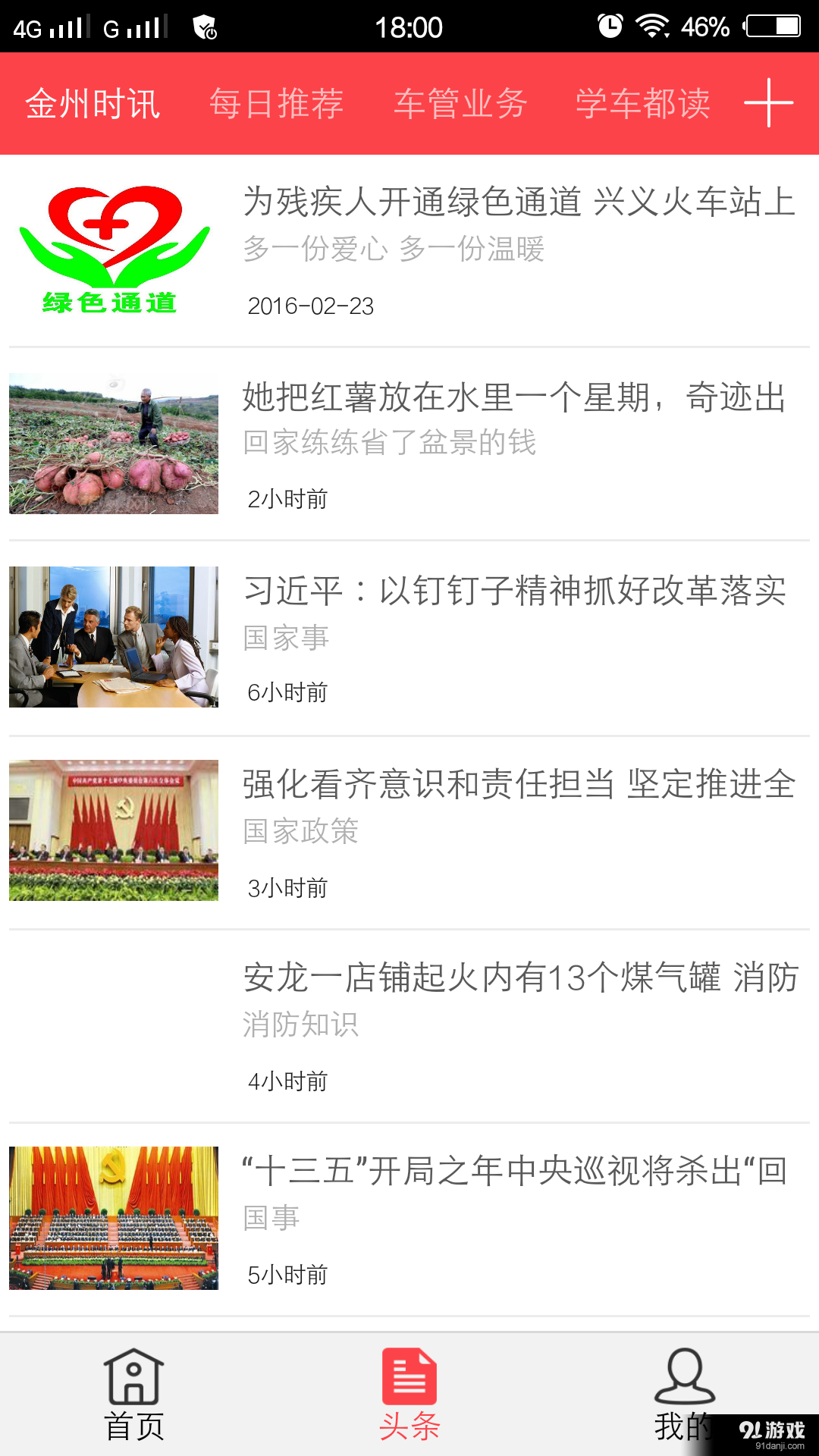Tap the meeting room photo next to 习近平 article
Image resolution: width=819 pixels, height=1456 pixels.
click(114, 637)
